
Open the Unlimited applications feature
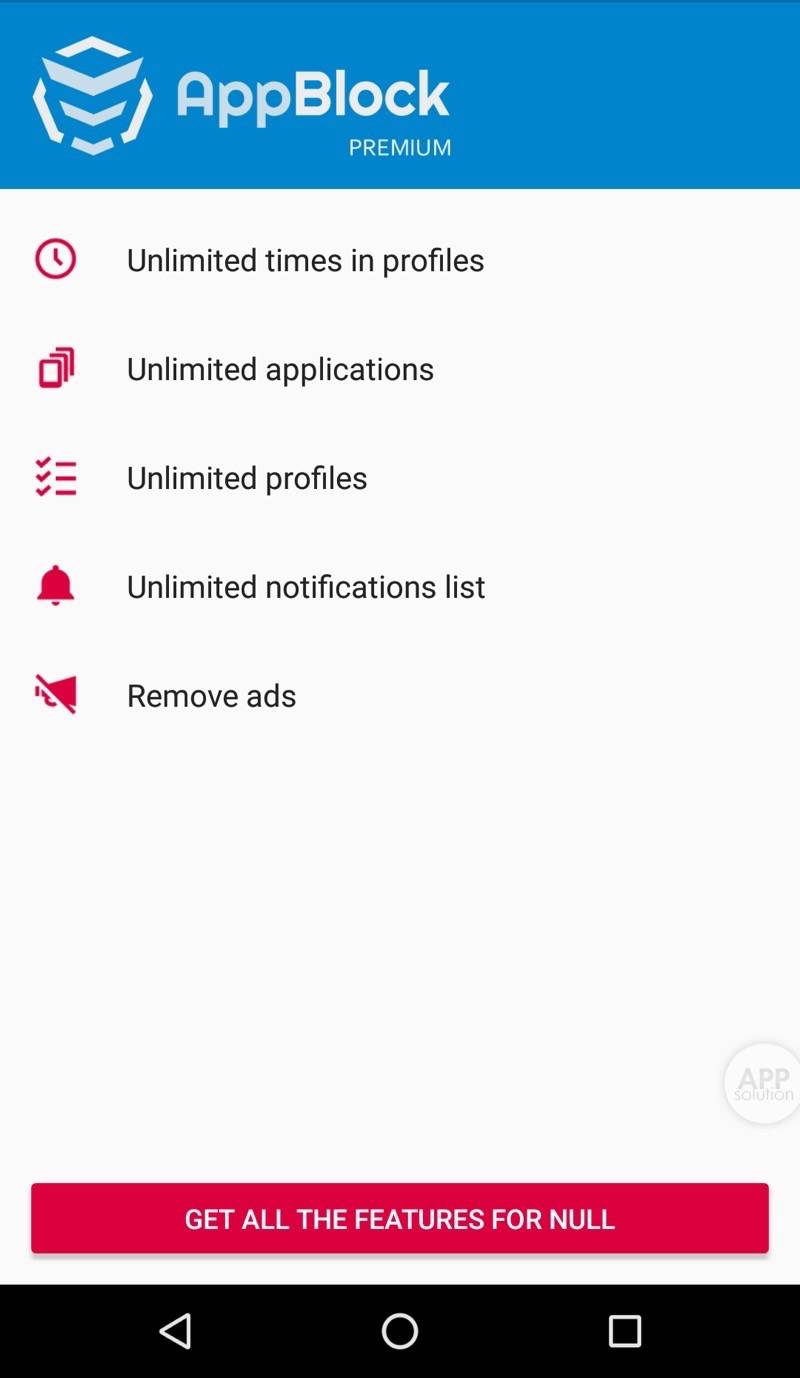coord(280,368)
